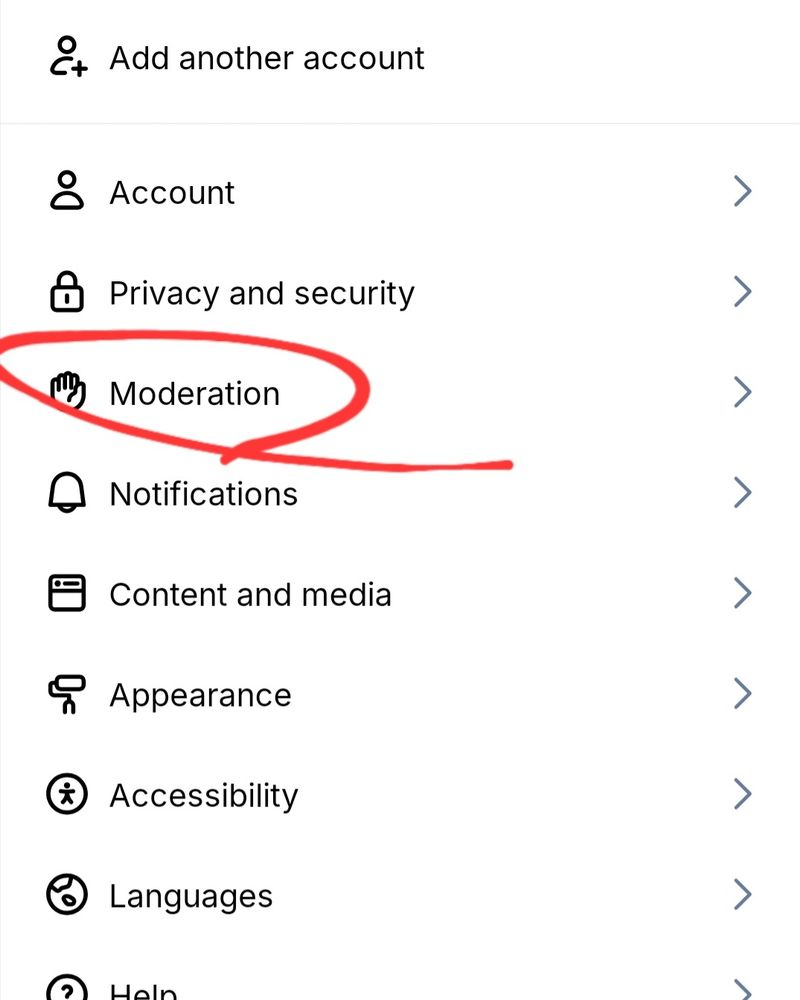Click the Languages settings row
The width and height of the screenshot is (800, 1000).
coord(192,894)
